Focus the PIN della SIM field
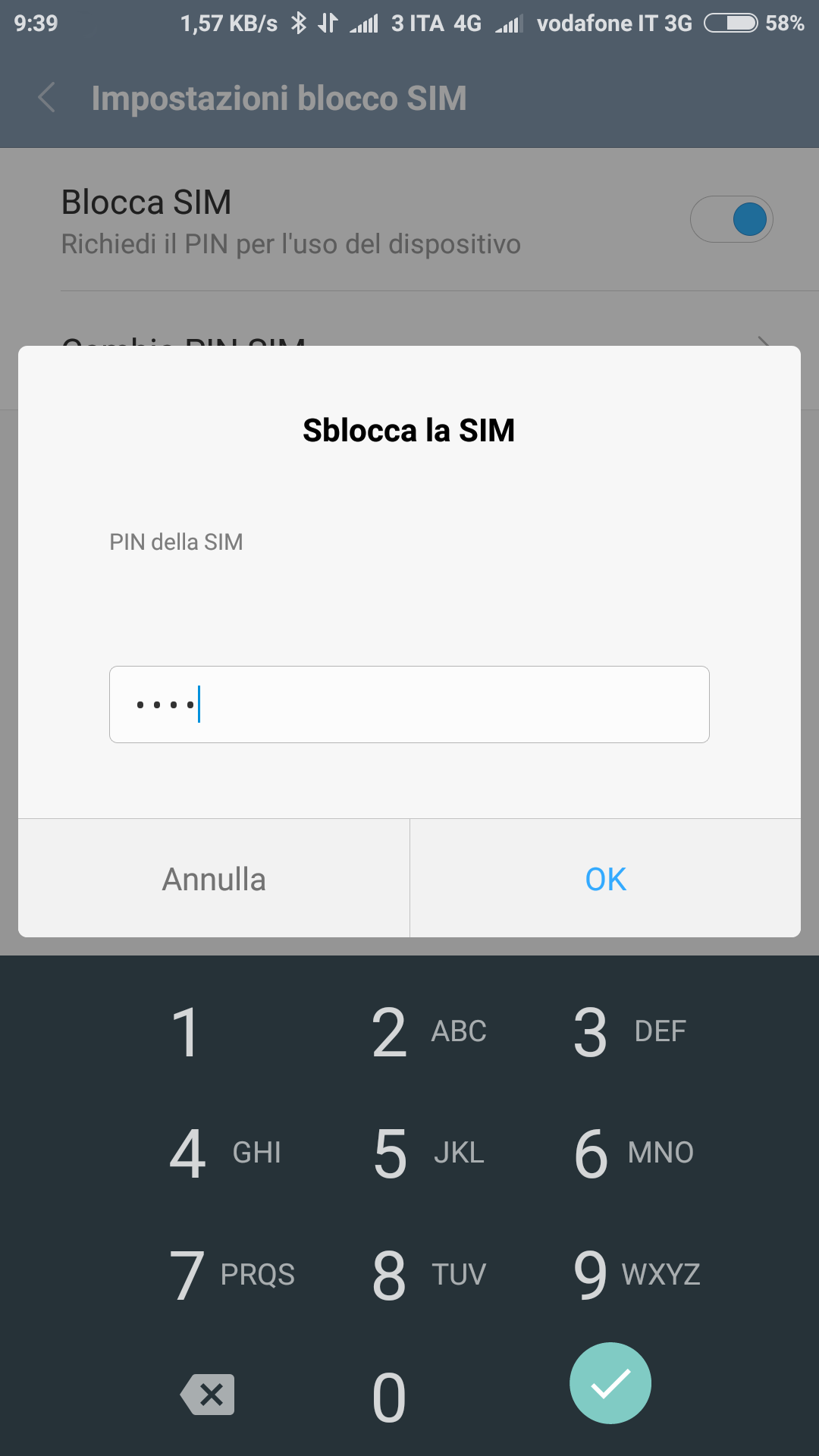 coord(409,704)
